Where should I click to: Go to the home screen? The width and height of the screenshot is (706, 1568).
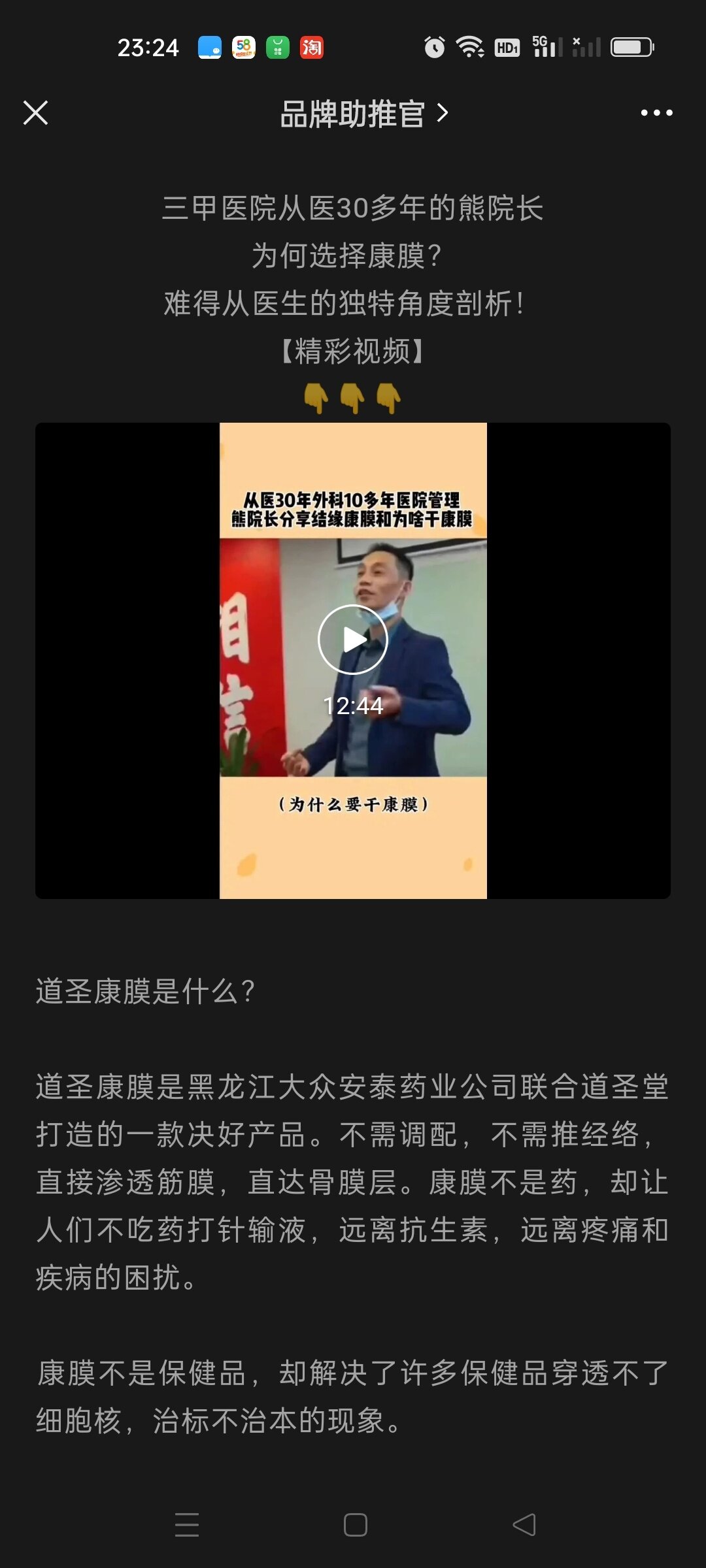[355, 1525]
